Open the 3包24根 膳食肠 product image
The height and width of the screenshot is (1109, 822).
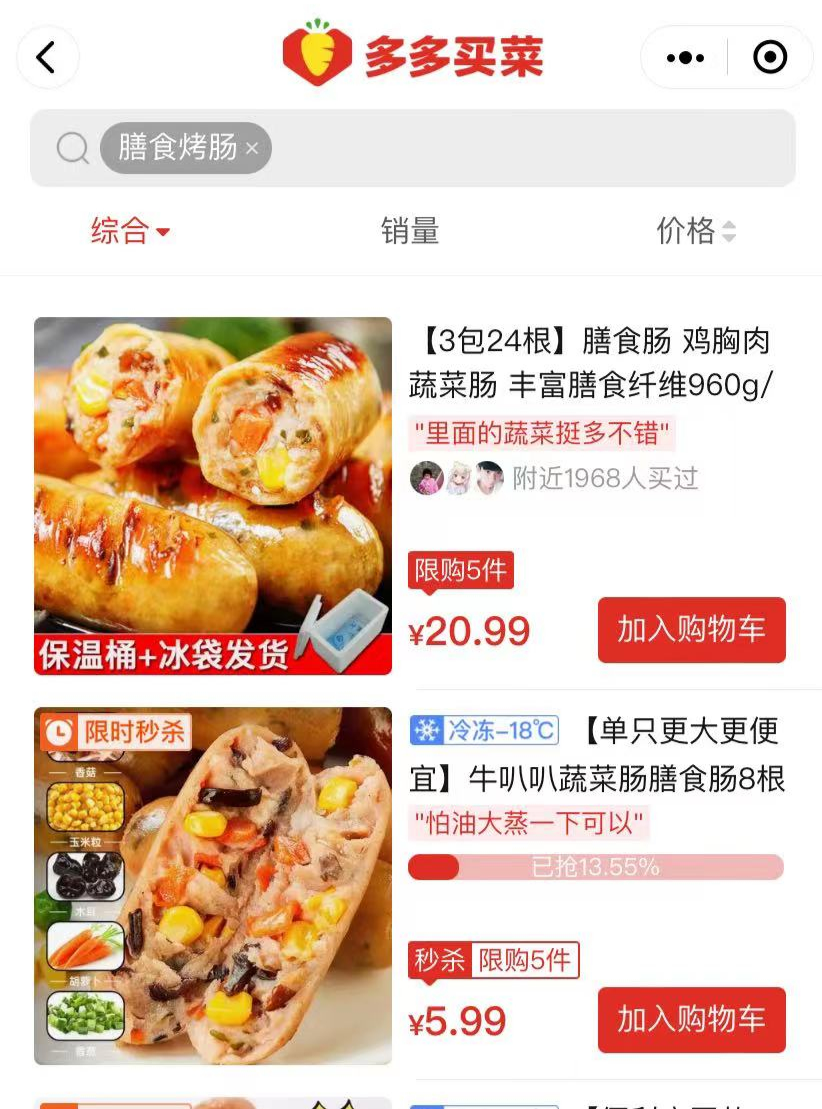[213, 495]
